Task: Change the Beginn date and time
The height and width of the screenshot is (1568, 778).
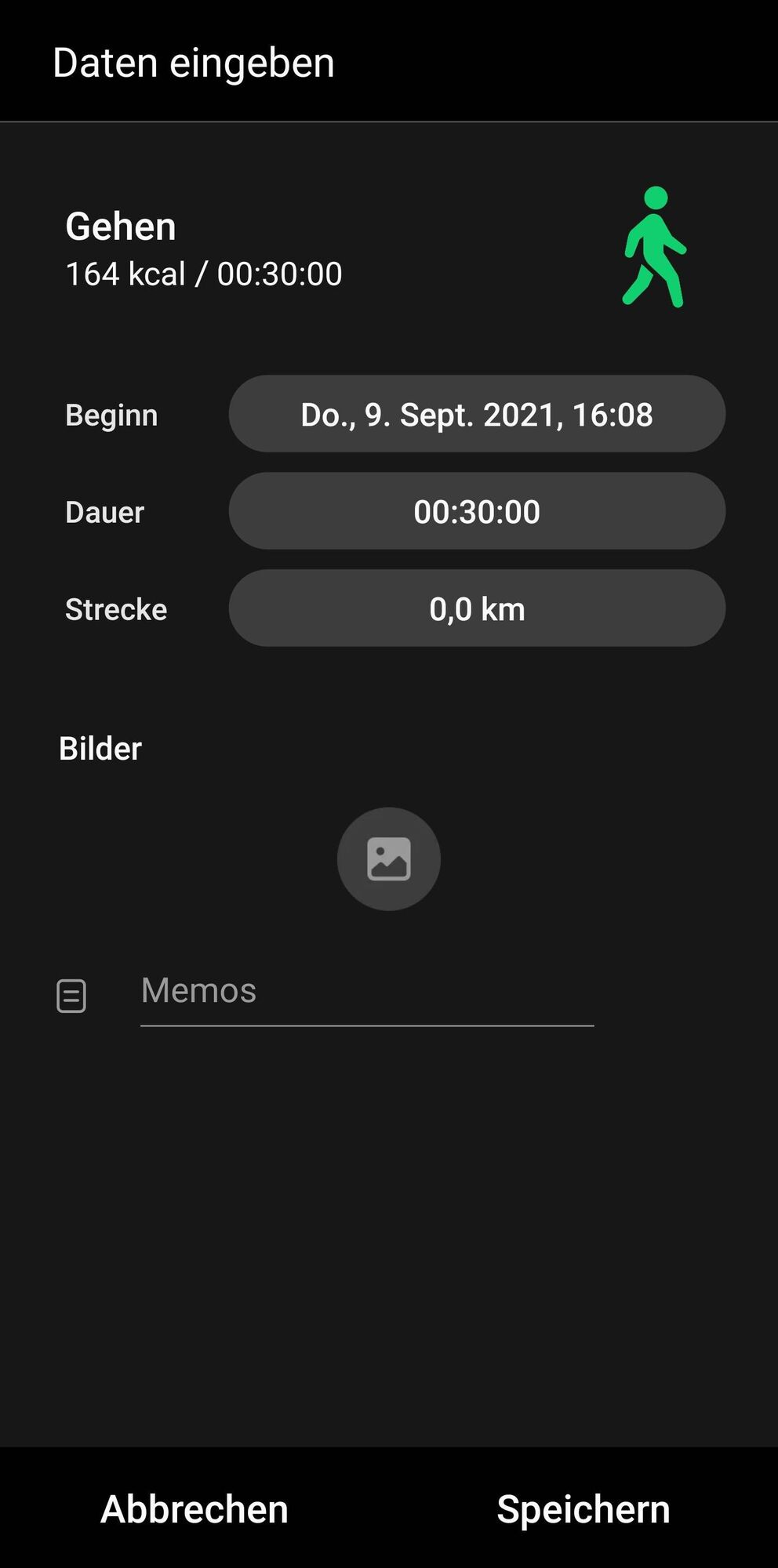Action: [x=477, y=414]
